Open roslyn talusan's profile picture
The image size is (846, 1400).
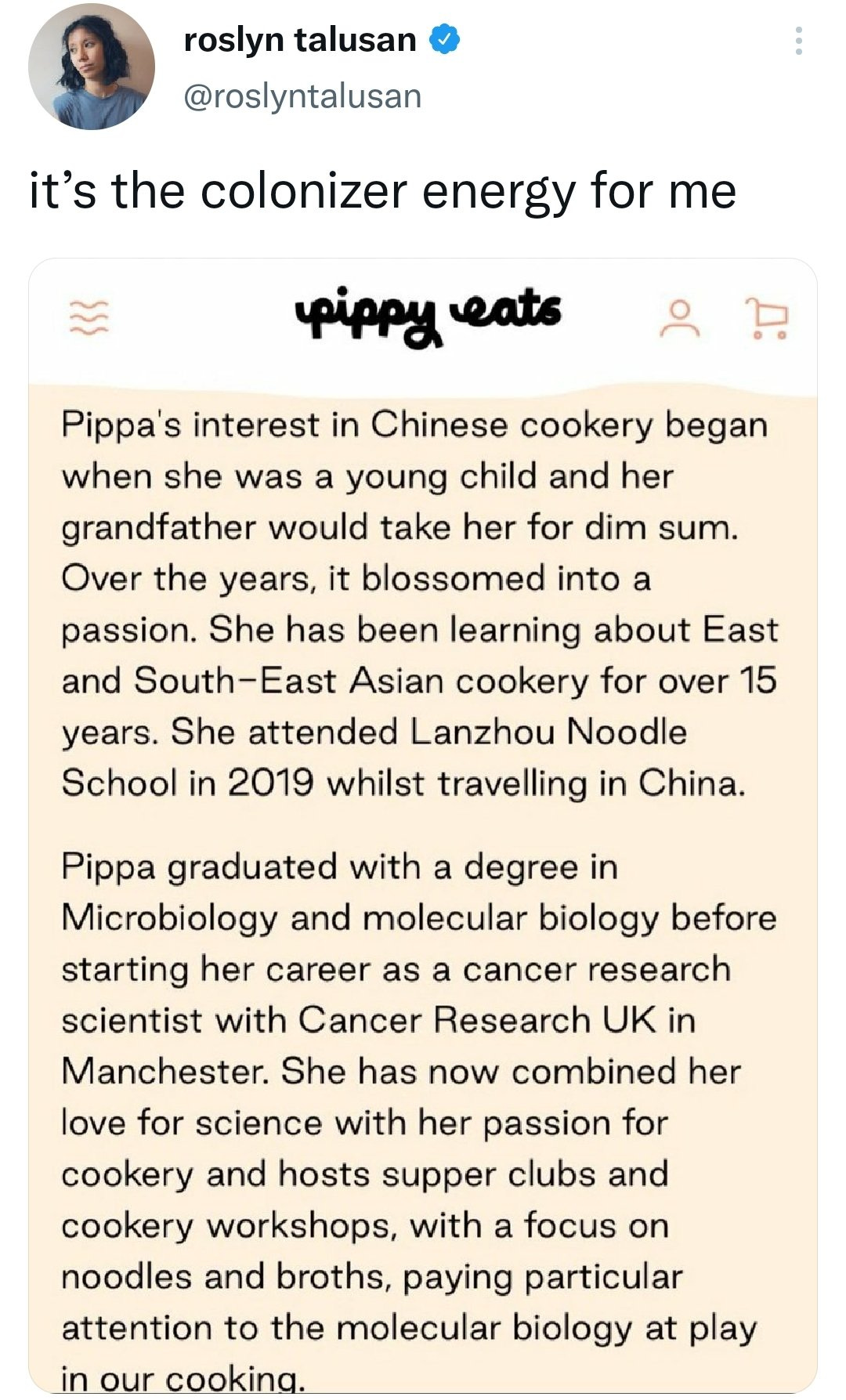pos(92,66)
